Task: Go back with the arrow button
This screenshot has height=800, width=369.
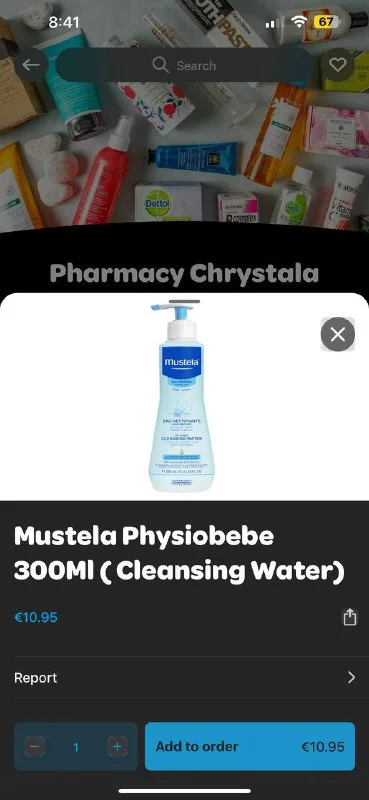Action: pos(31,65)
